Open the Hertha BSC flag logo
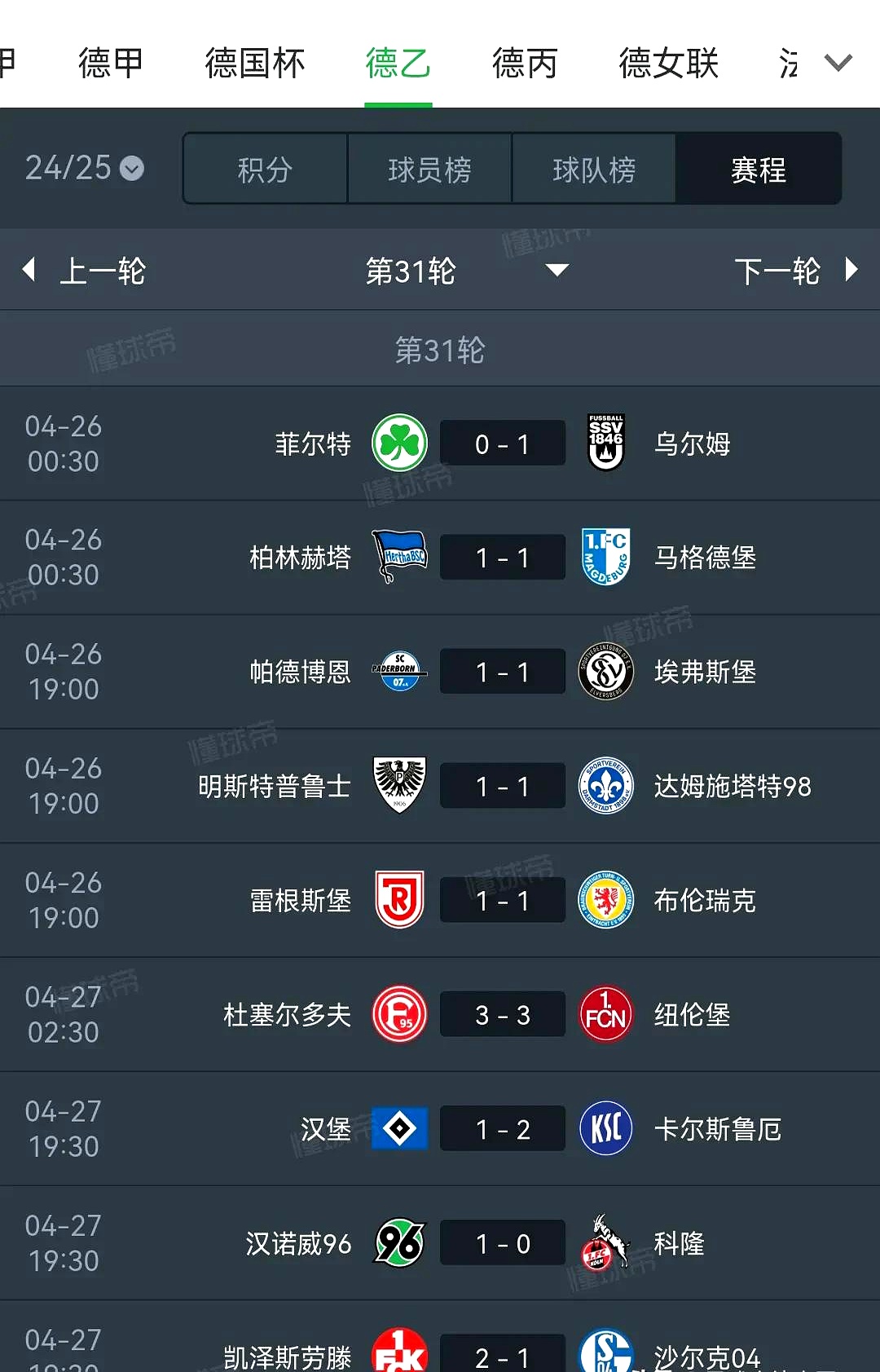Image resolution: width=880 pixels, height=1372 pixels. point(399,557)
